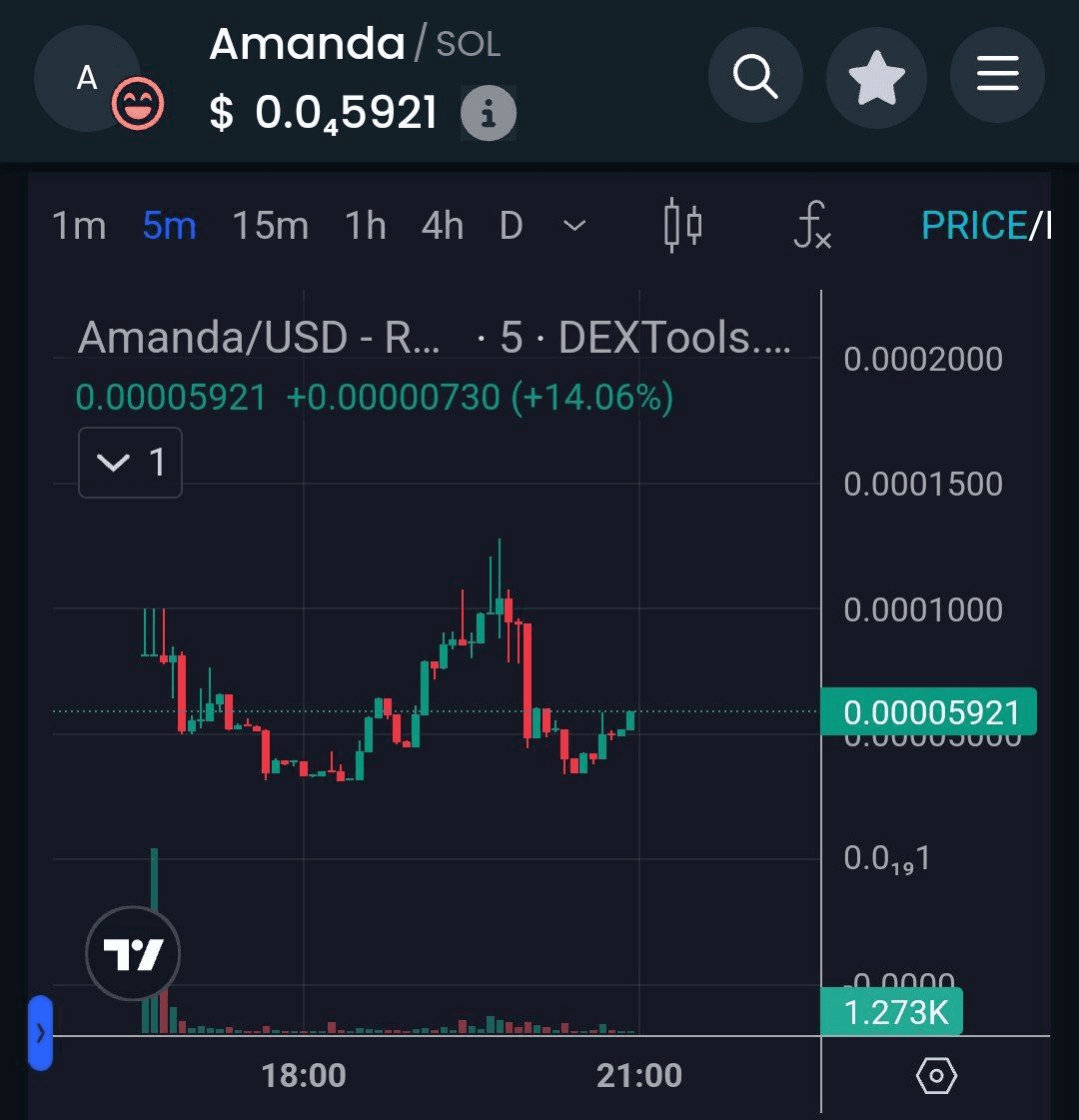The image size is (1079, 1120).
Task: Expand more timeframe options dropdown
Action: point(574,226)
